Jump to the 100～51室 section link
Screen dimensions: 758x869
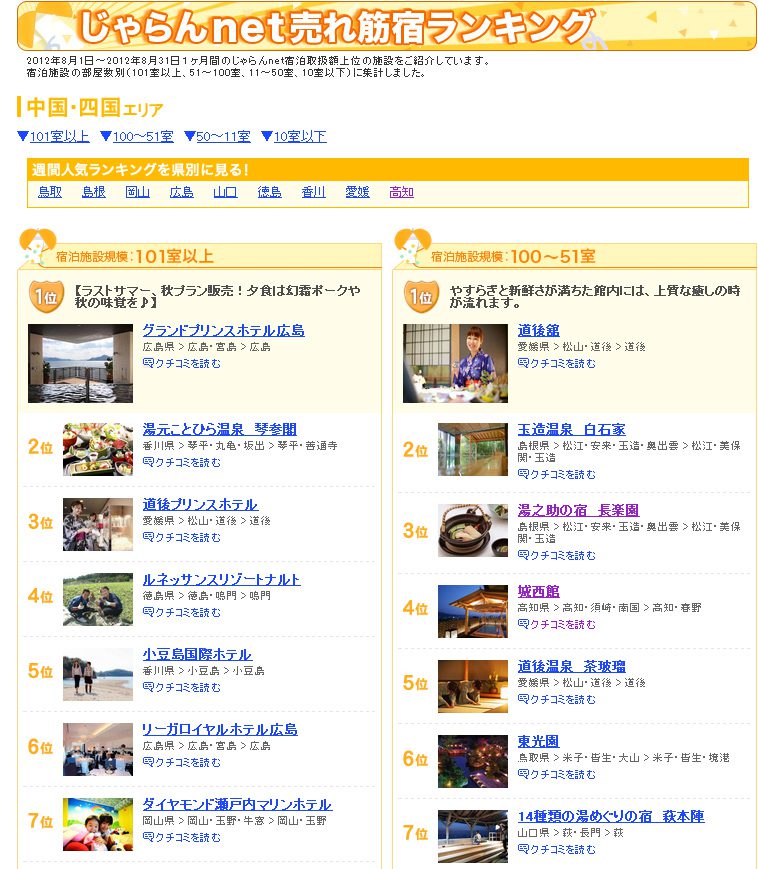tap(142, 137)
